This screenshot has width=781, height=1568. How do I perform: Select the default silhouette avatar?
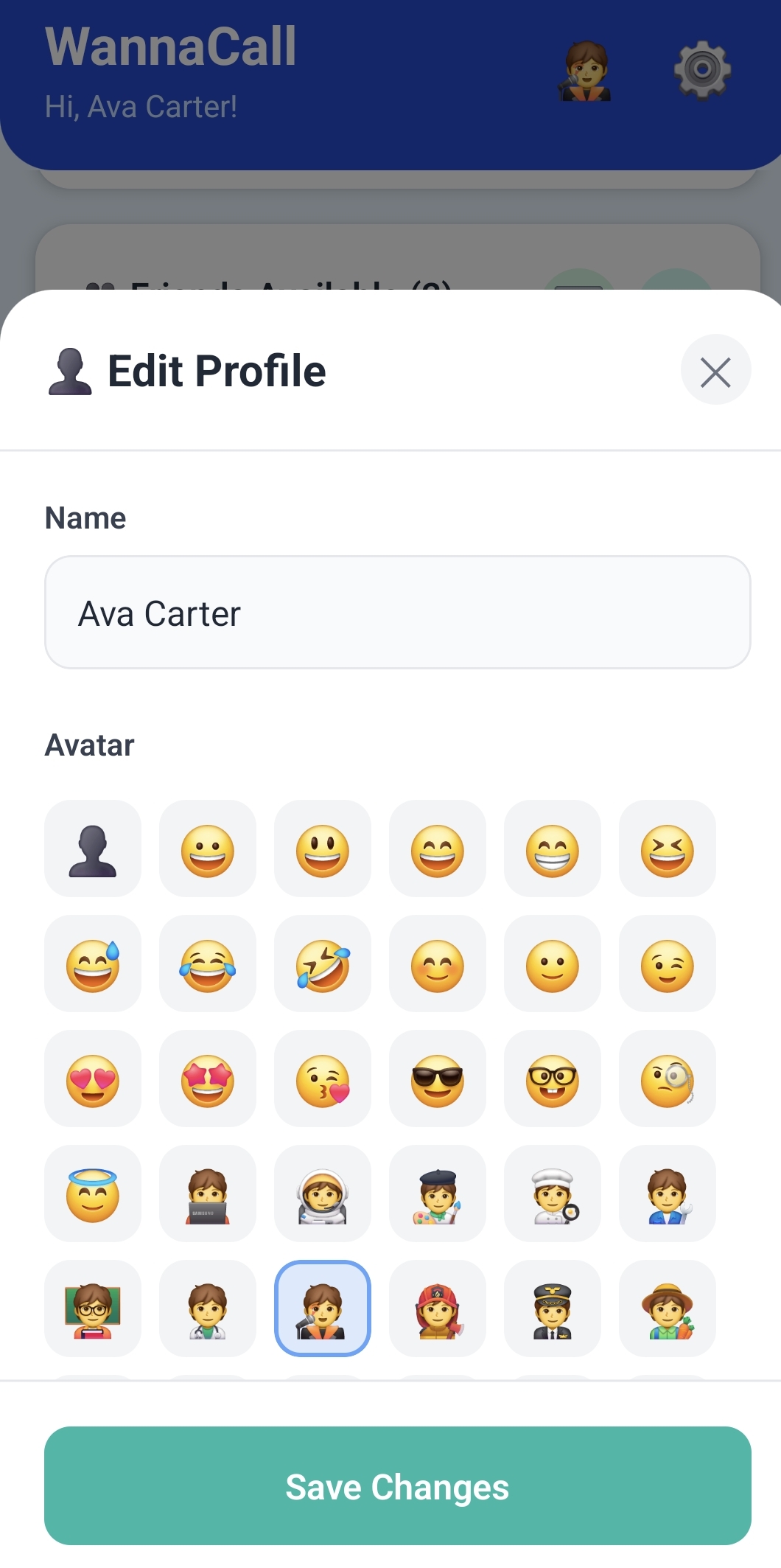coord(93,849)
